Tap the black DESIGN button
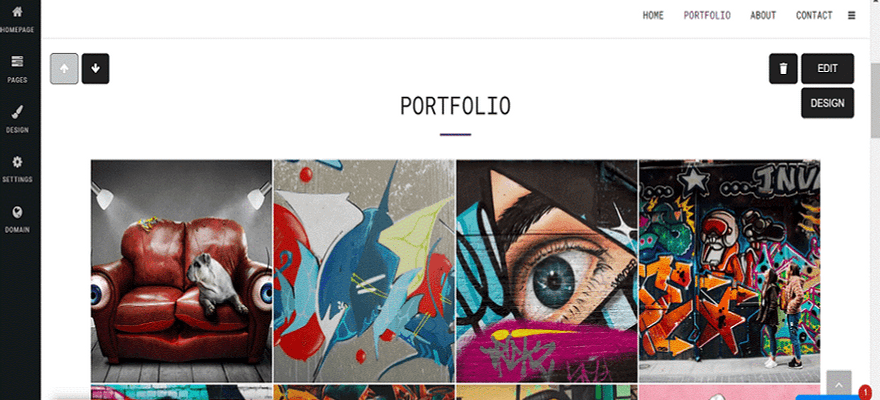Image resolution: width=880 pixels, height=400 pixels. pyautogui.click(x=827, y=103)
